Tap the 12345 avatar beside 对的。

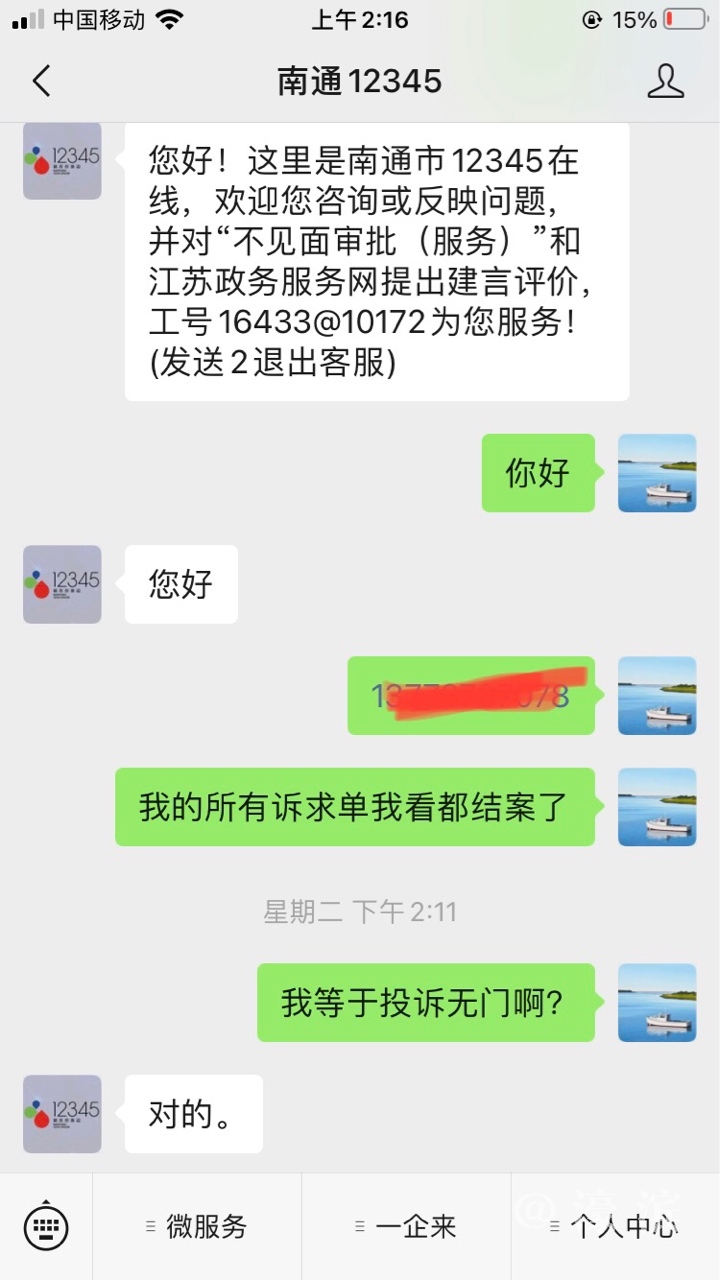click(62, 1113)
